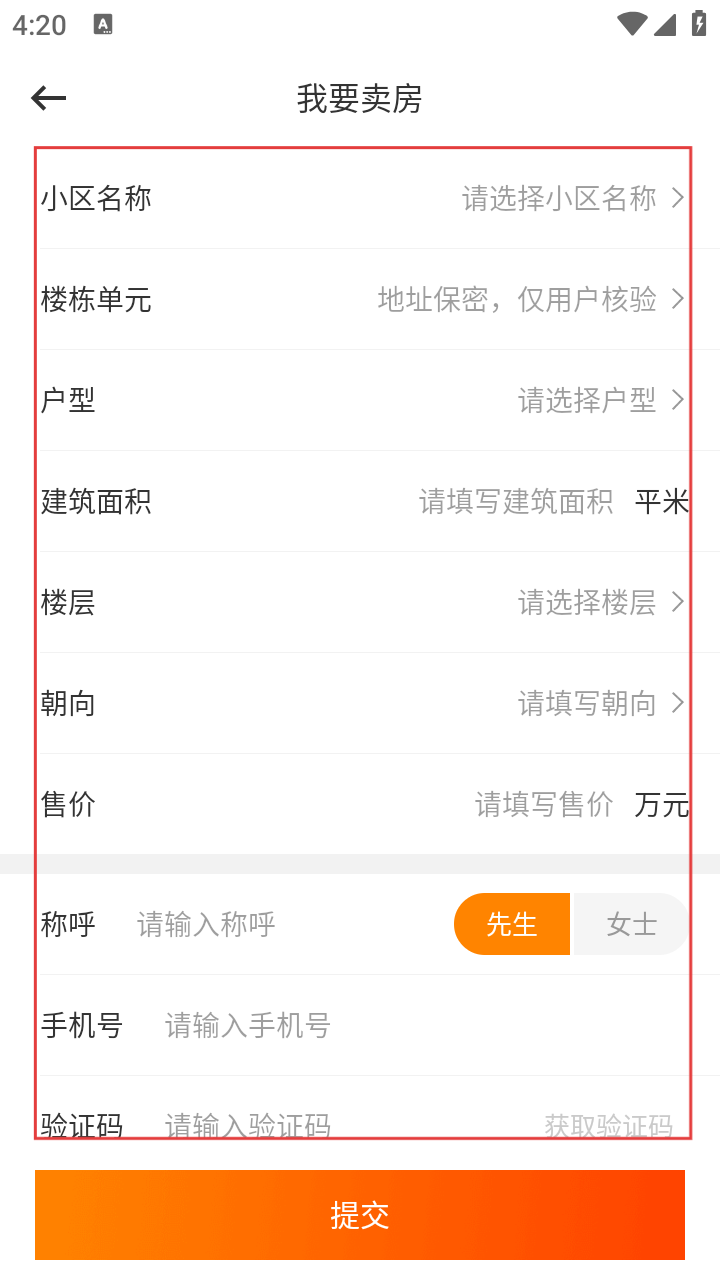Go back from the 我要卖房 page
Image resolution: width=720 pixels, height=1280 pixels.
point(48,98)
